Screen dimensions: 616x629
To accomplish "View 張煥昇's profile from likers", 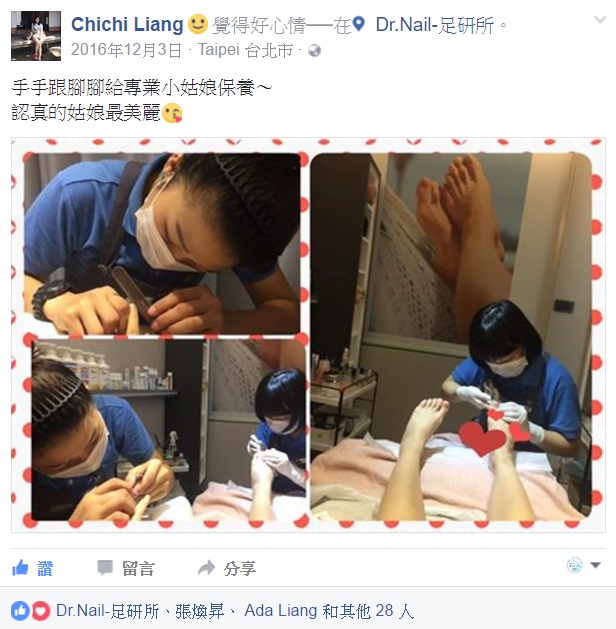I will tap(201, 610).
